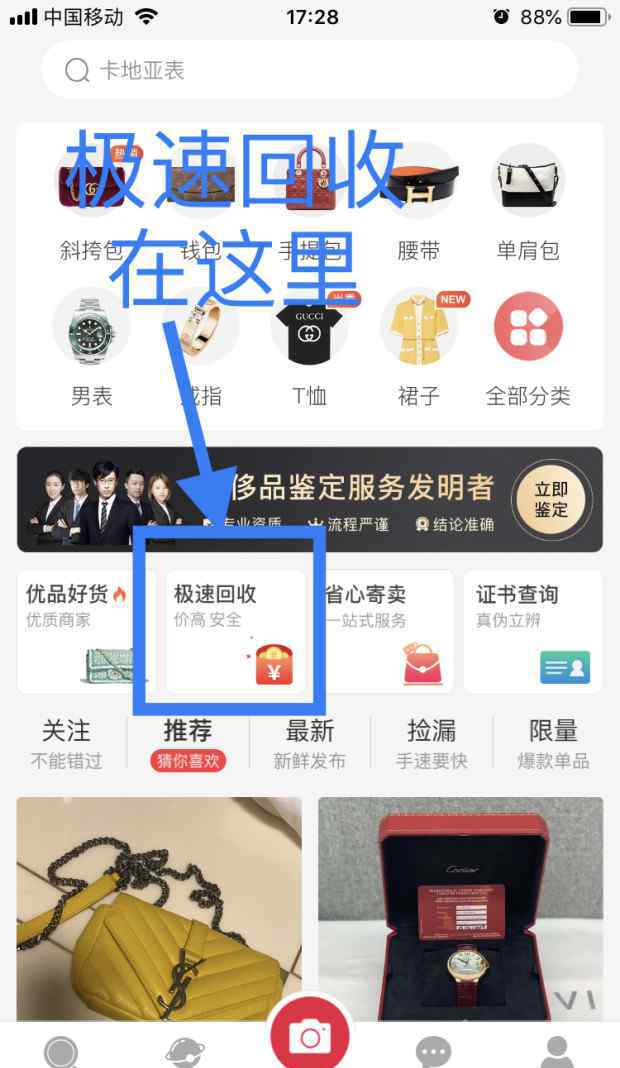620x1068 pixels.
Task: Switch to the 捡漏 tab
Action: (x=431, y=745)
